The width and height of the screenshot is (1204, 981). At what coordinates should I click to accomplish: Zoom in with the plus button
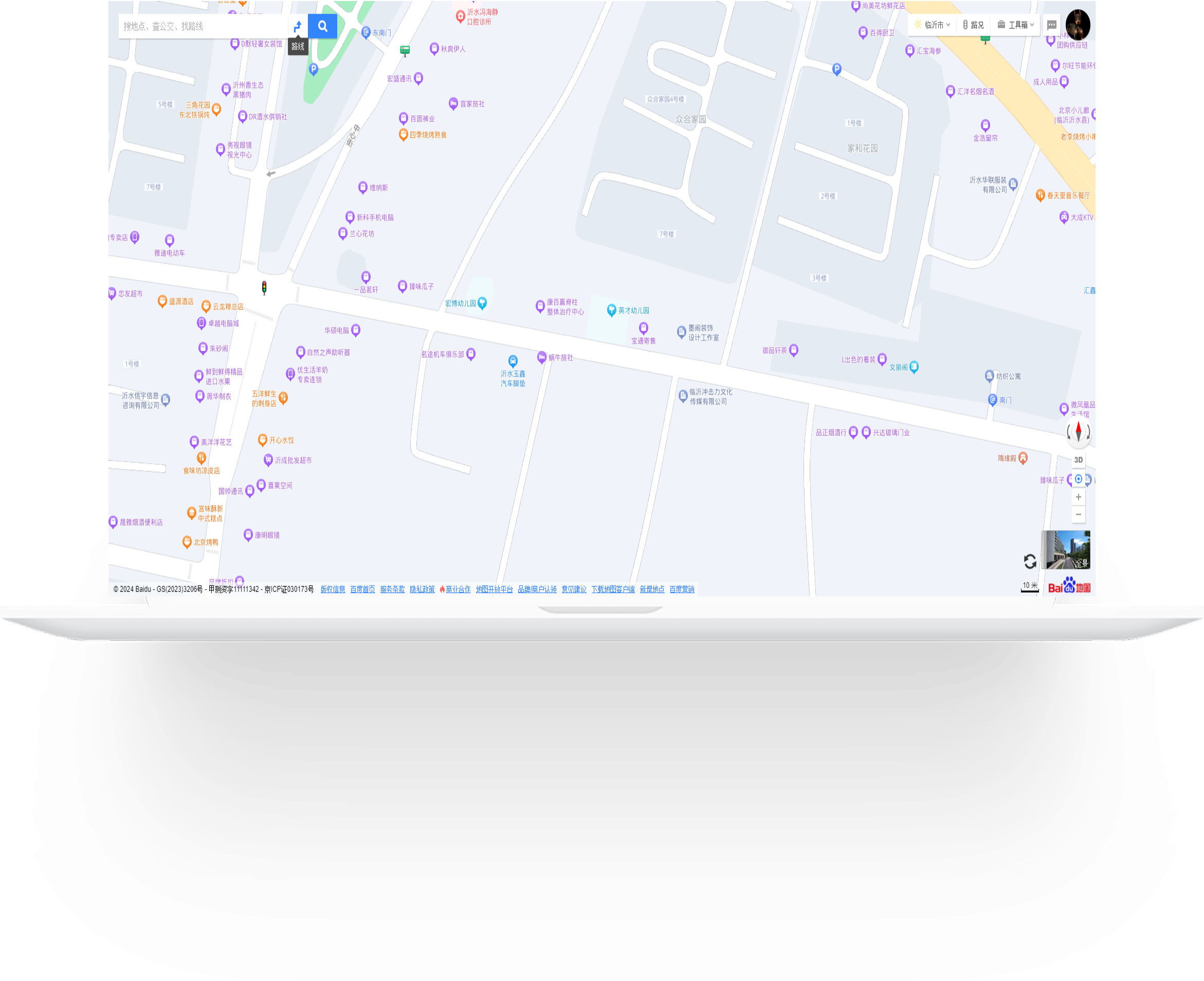1078,497
